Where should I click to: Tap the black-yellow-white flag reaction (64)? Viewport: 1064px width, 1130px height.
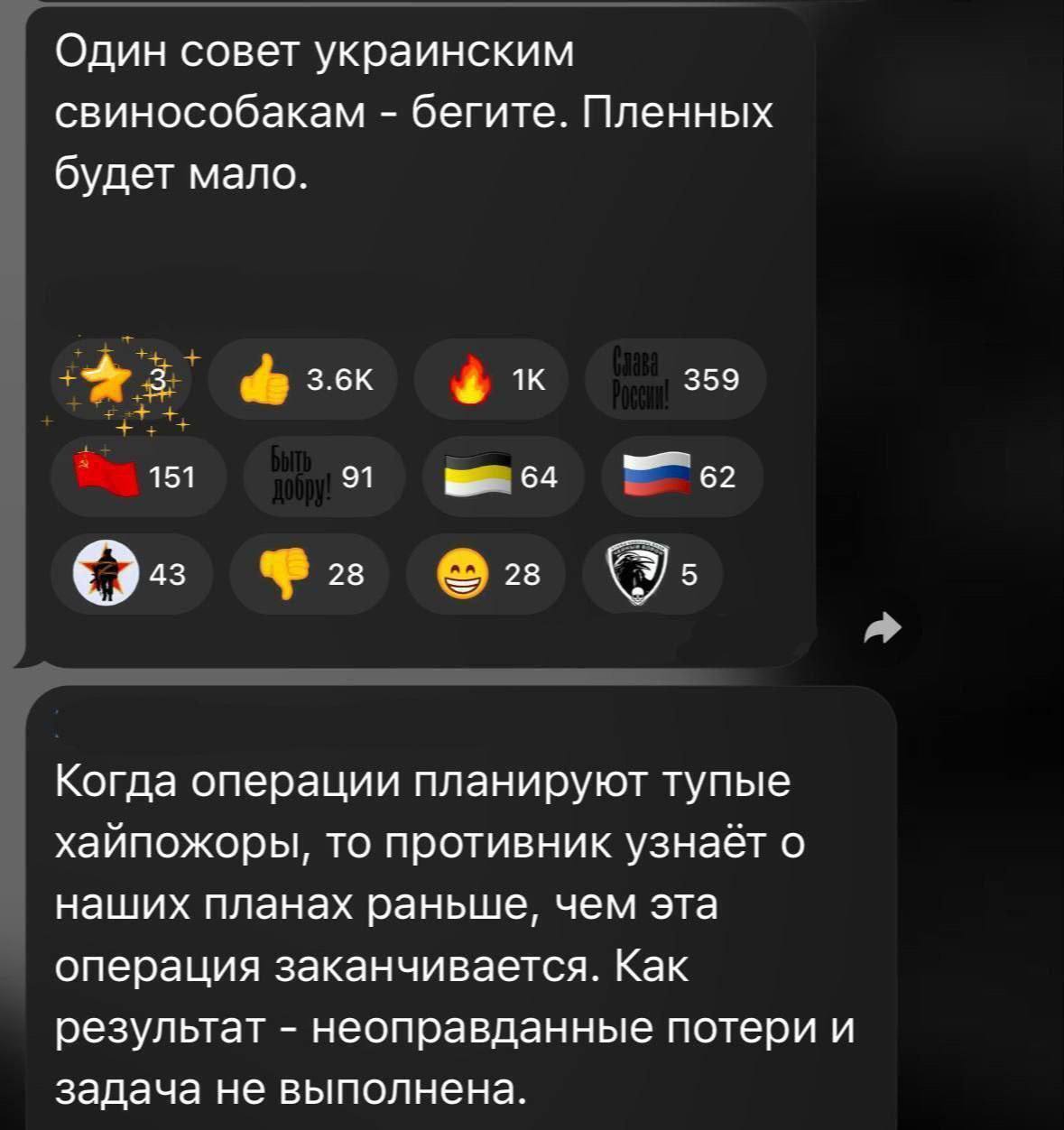[502, 477]
